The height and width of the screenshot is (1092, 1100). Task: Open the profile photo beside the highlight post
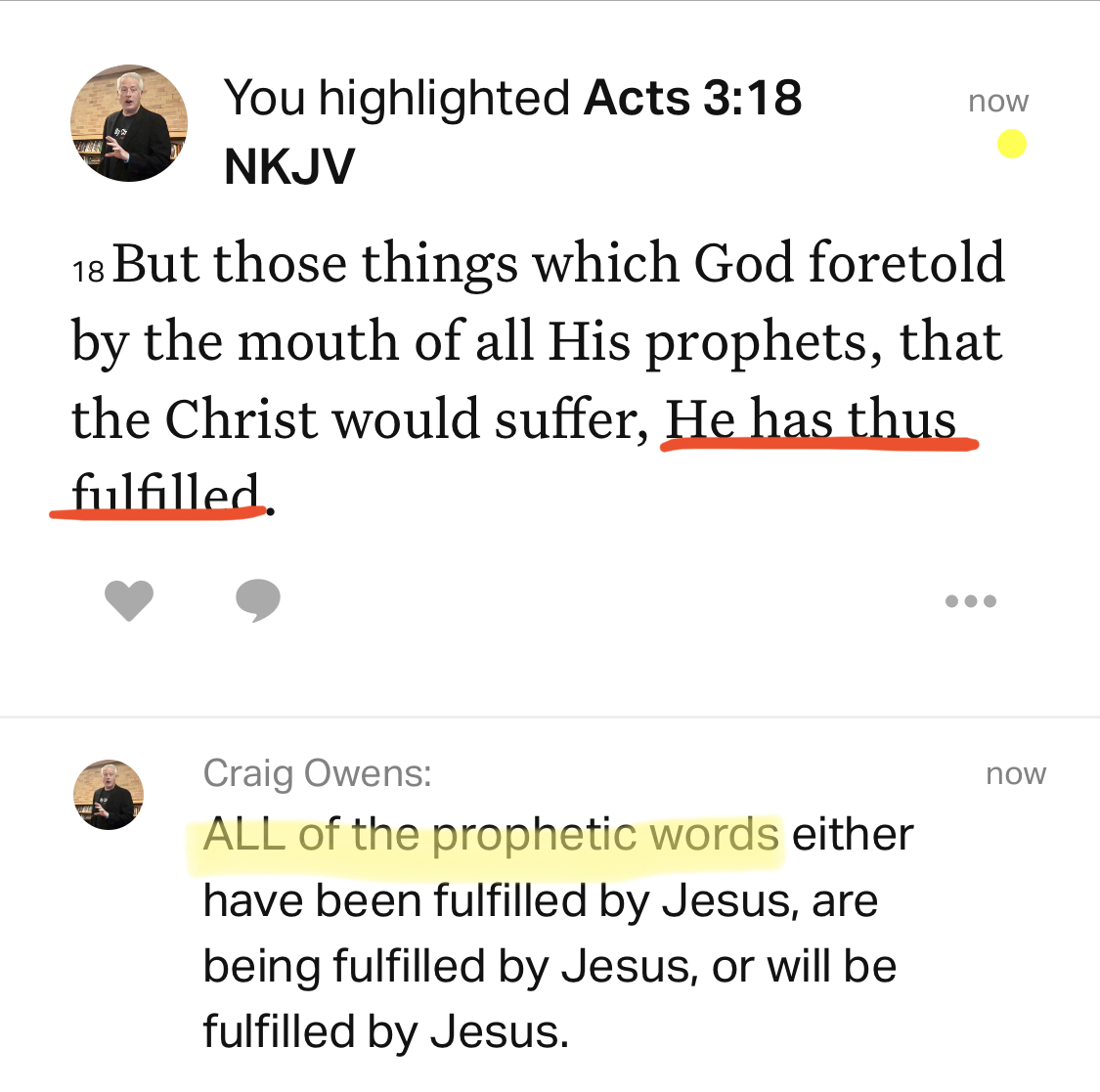click(129, 124)
